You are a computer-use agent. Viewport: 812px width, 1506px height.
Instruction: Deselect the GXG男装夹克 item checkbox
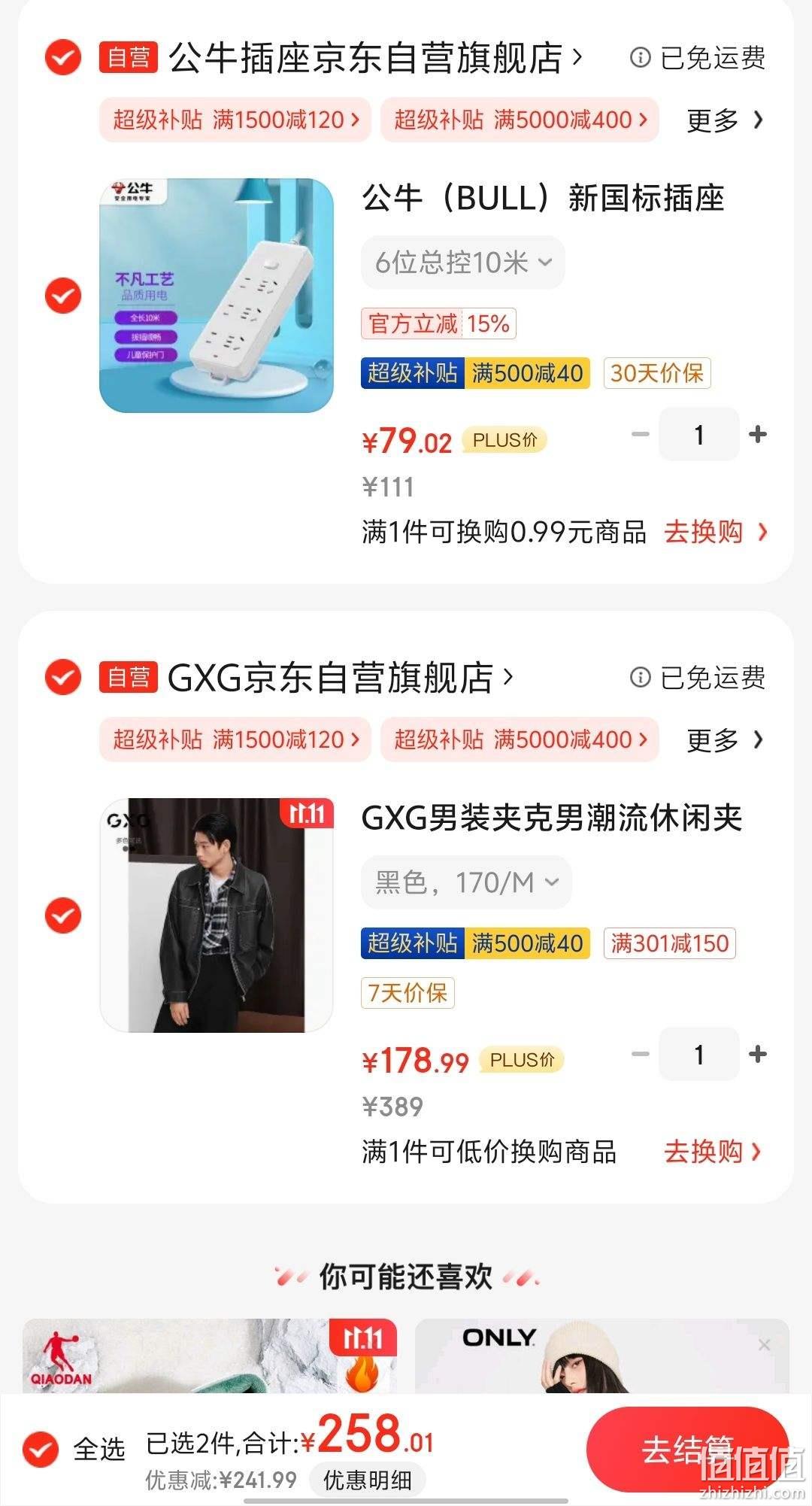click(x=62, y=915)
